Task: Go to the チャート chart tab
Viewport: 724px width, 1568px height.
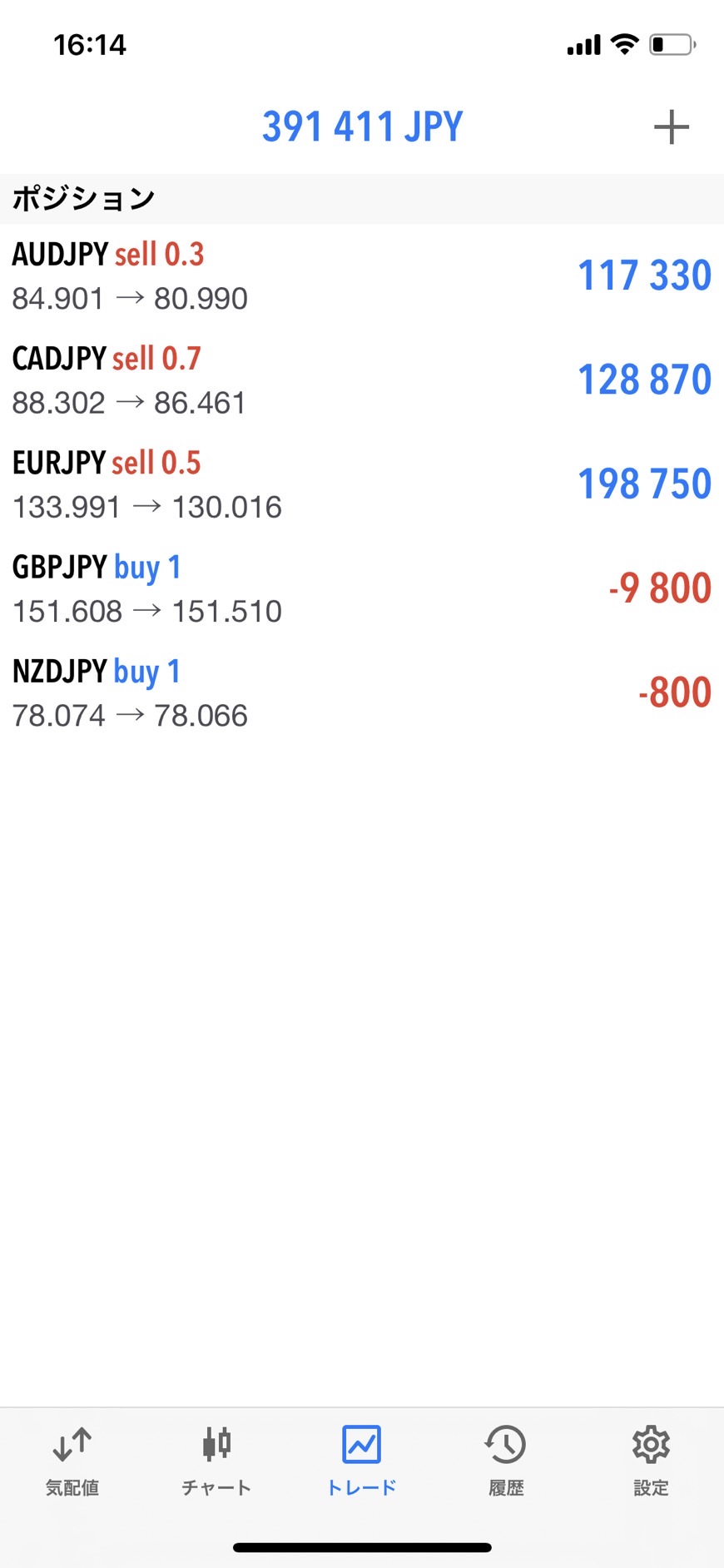Action: (x=216, y=1461)
